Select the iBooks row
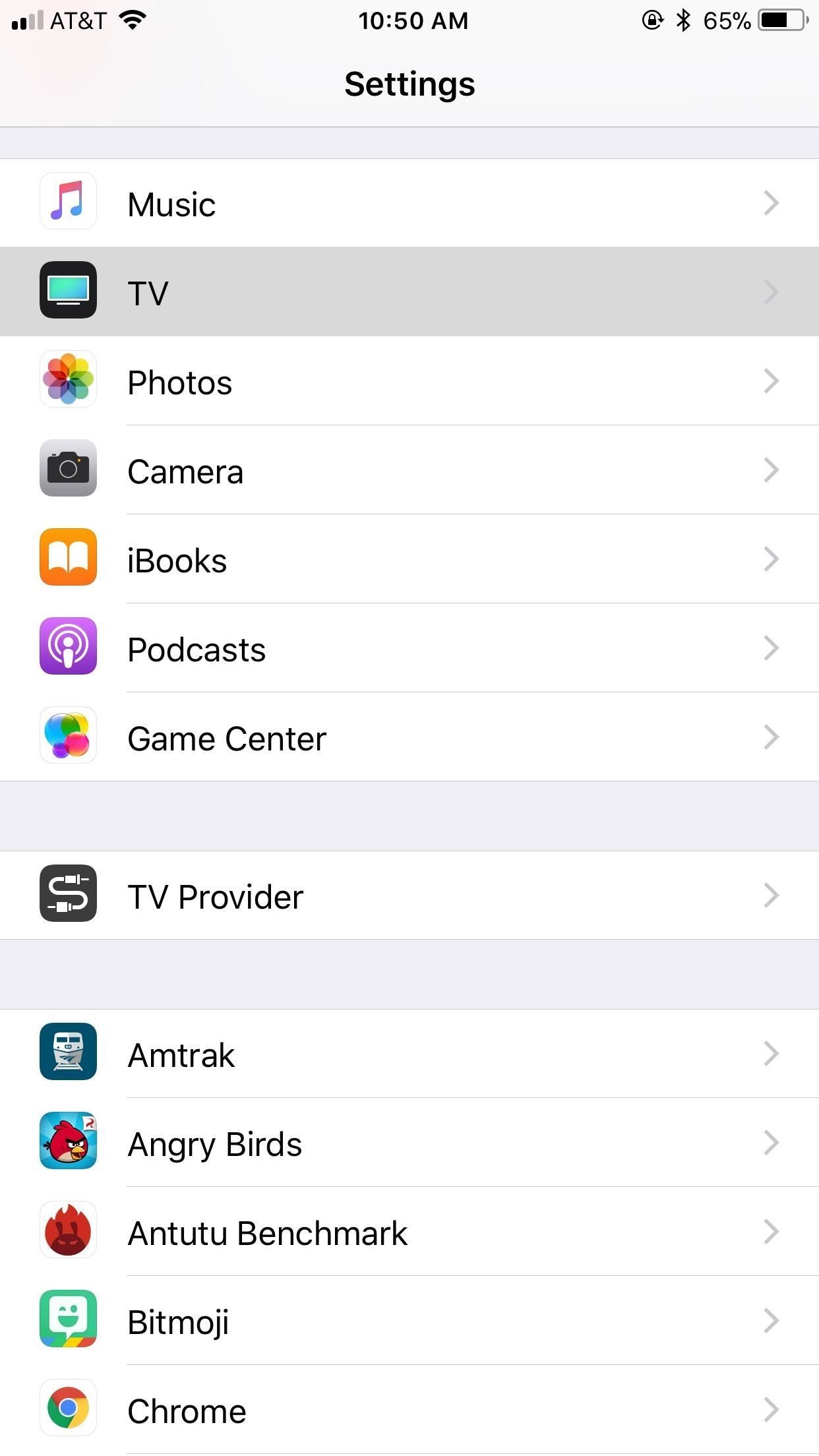The width and height of the screenshot is (819, 1456). point(409,559)
